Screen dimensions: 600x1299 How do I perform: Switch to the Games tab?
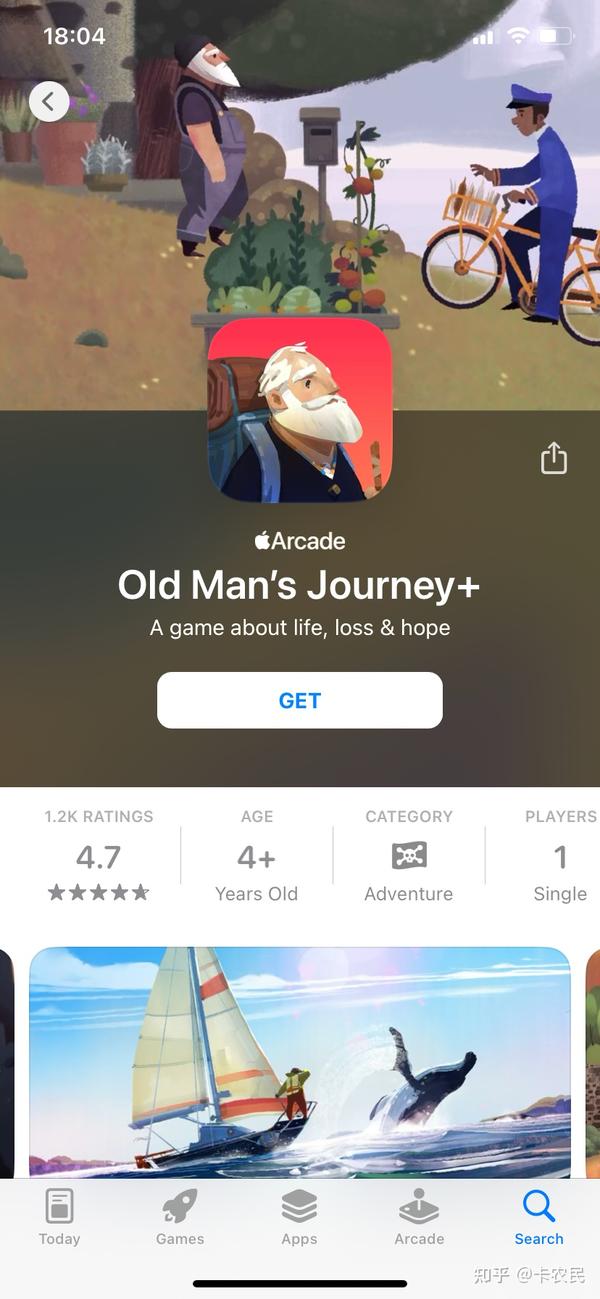pos(180,1217)
